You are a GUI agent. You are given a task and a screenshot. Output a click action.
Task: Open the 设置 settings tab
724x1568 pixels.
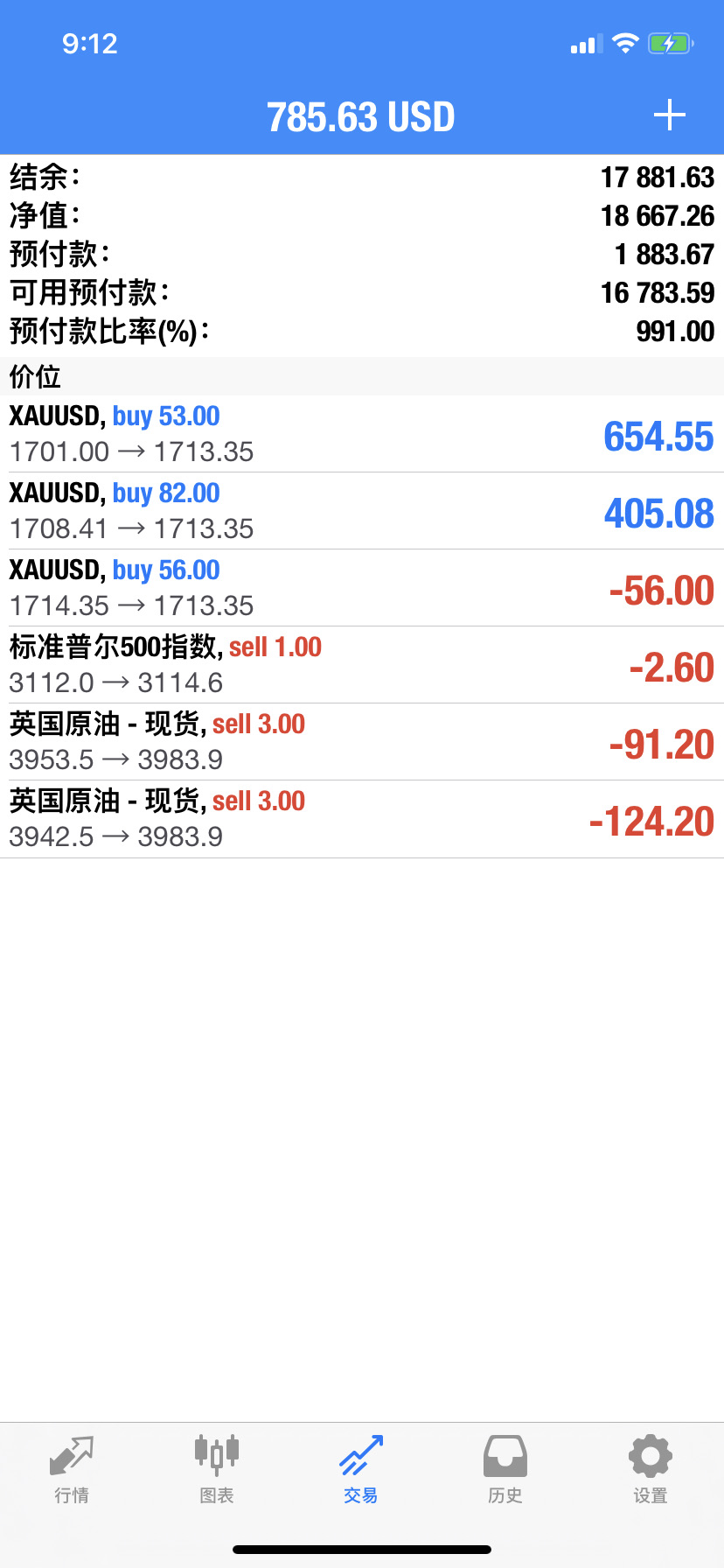pyautogui.click(x=650, y=1470)
